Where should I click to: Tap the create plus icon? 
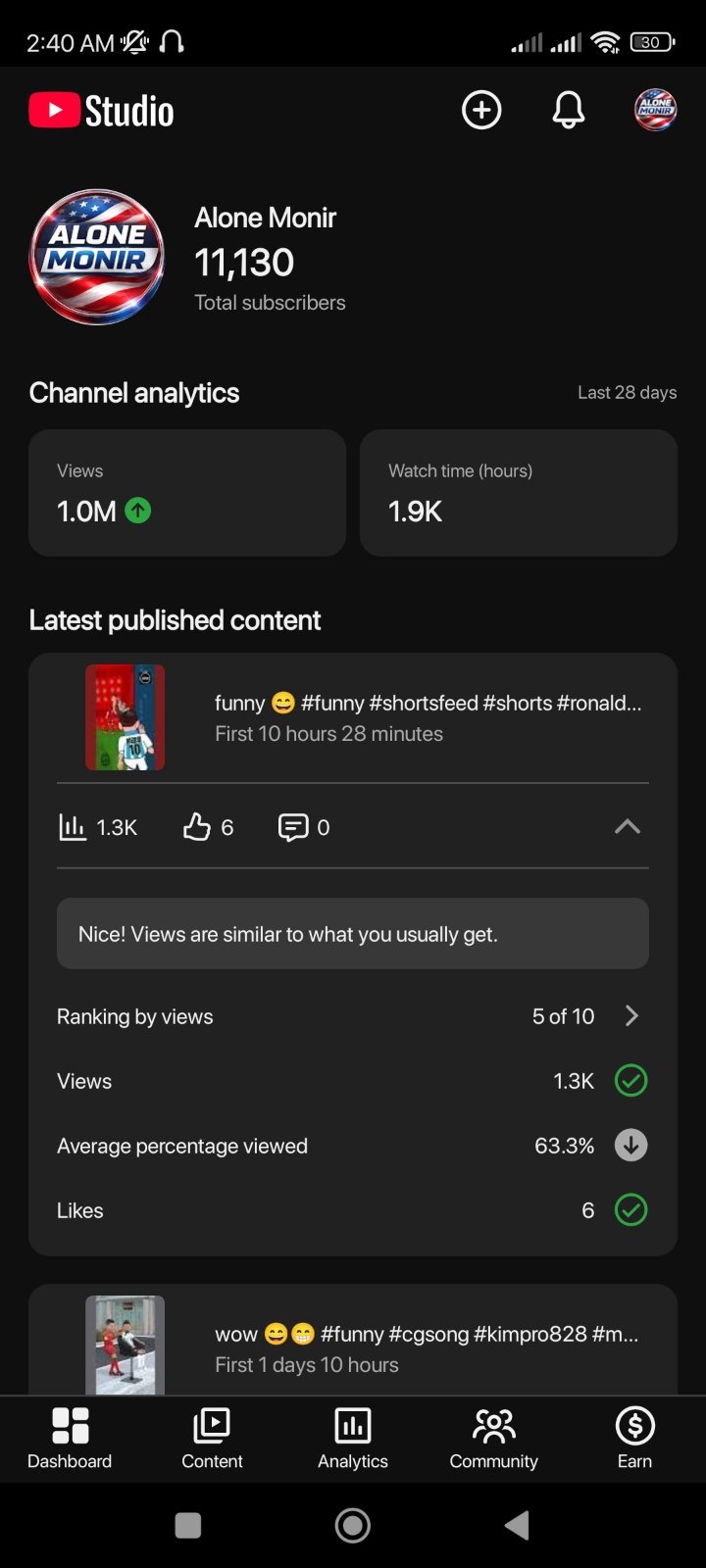pos(481,110)
